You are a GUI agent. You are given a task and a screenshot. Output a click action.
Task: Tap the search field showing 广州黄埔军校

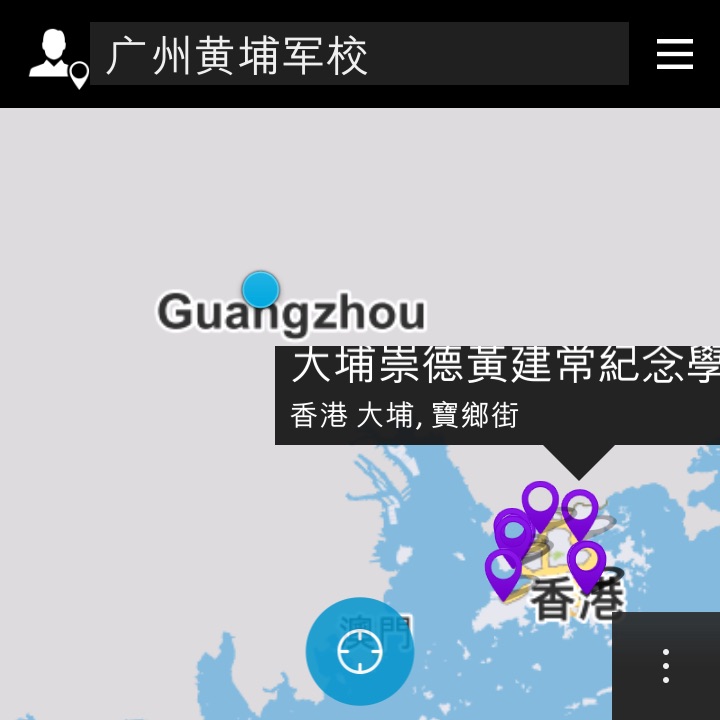[359, 54]
